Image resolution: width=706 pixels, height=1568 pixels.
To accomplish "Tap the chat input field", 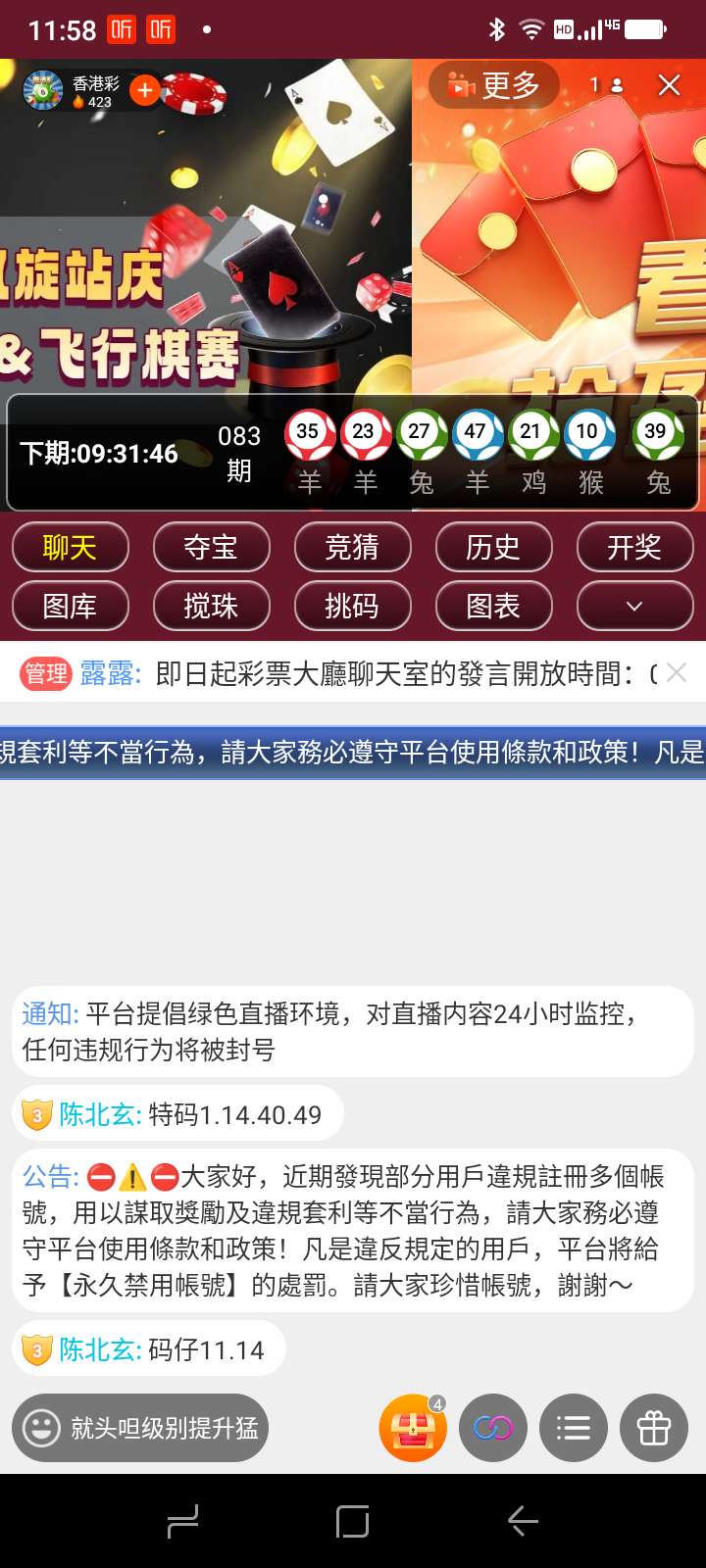I will click(x=141, y=1428).
